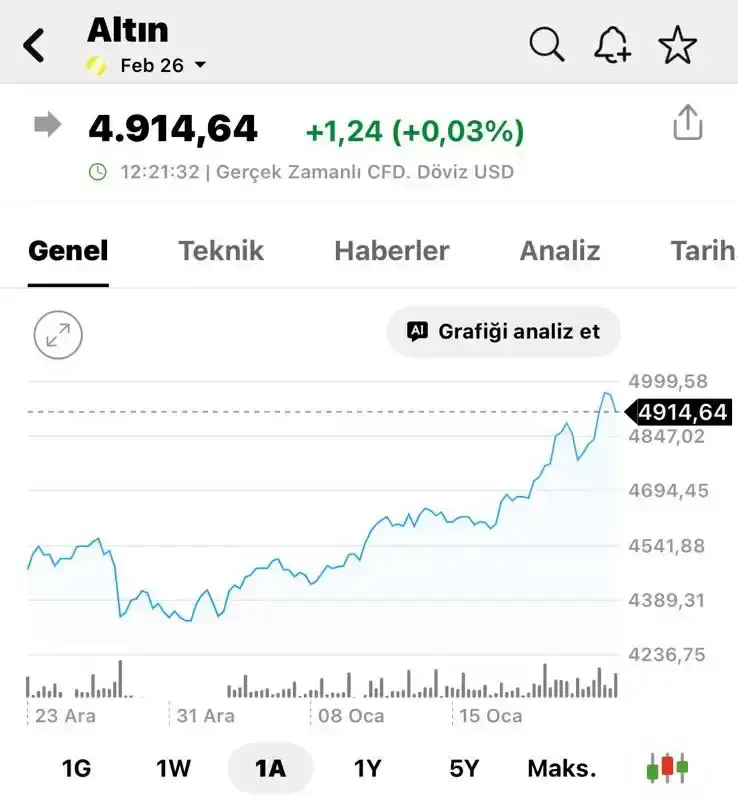This screenshot has width=738, height=801.
Task: Tap the star to favorite Altın
Action: pos(678,44)
